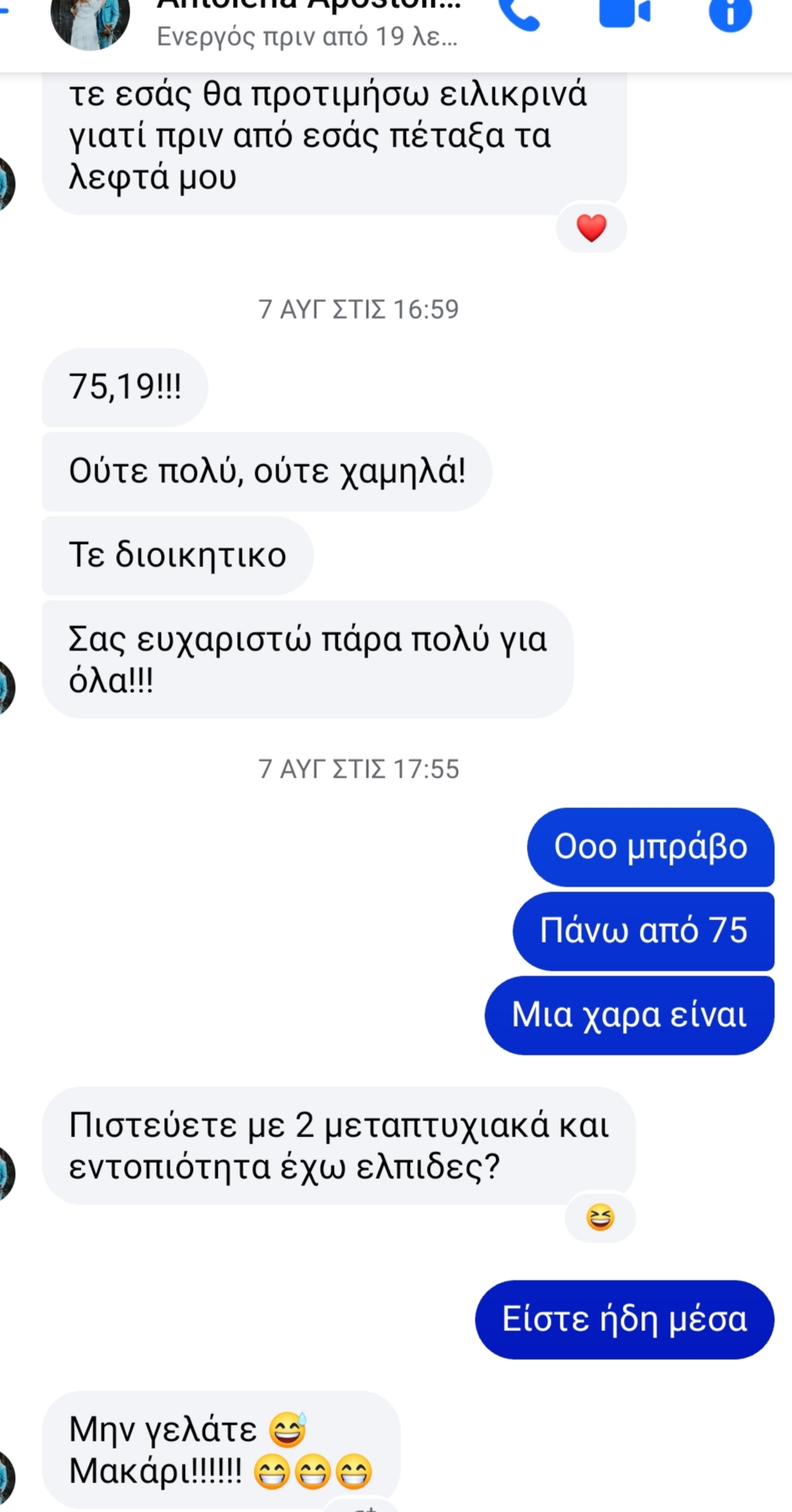The image size is (792, 1512).
Task: Start a voice call with this contact
Action: coord(519,14)
